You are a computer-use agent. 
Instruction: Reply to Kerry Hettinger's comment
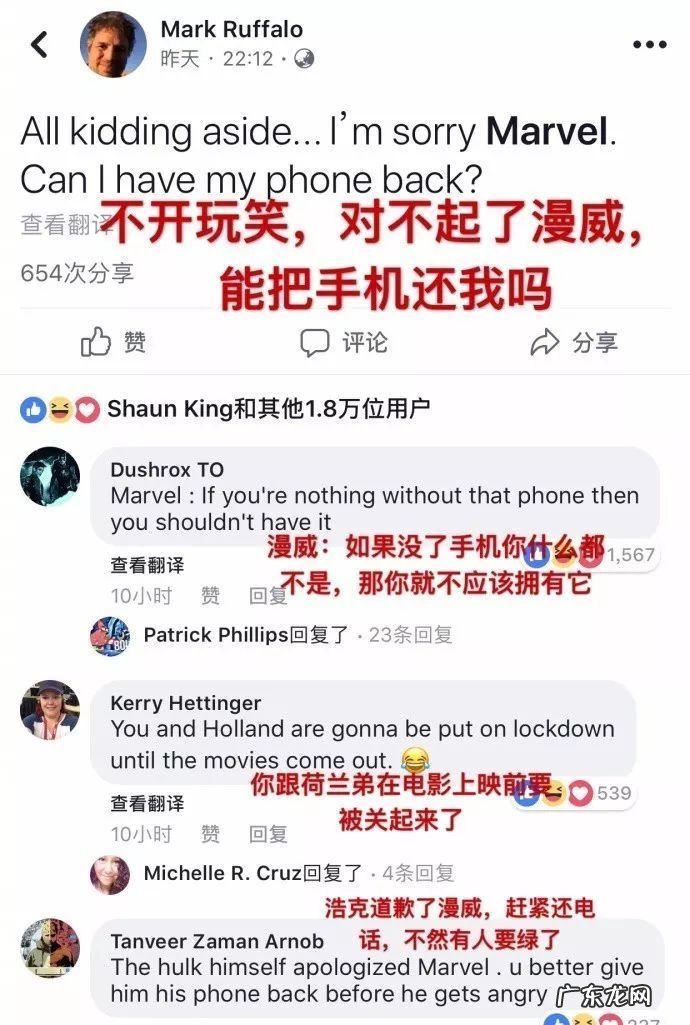tap(268, 834)
